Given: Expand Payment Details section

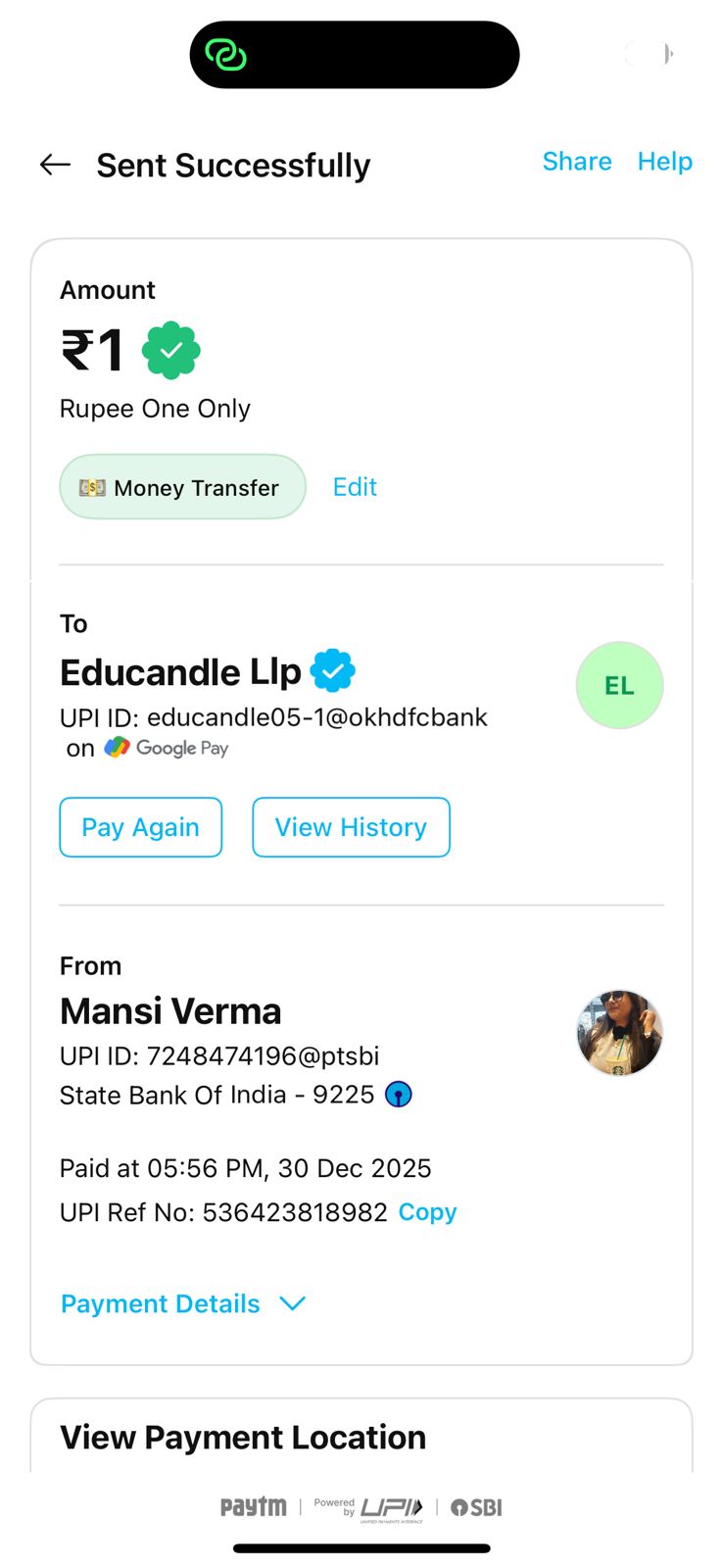Looking at the screenshot, I should 183,1303.
